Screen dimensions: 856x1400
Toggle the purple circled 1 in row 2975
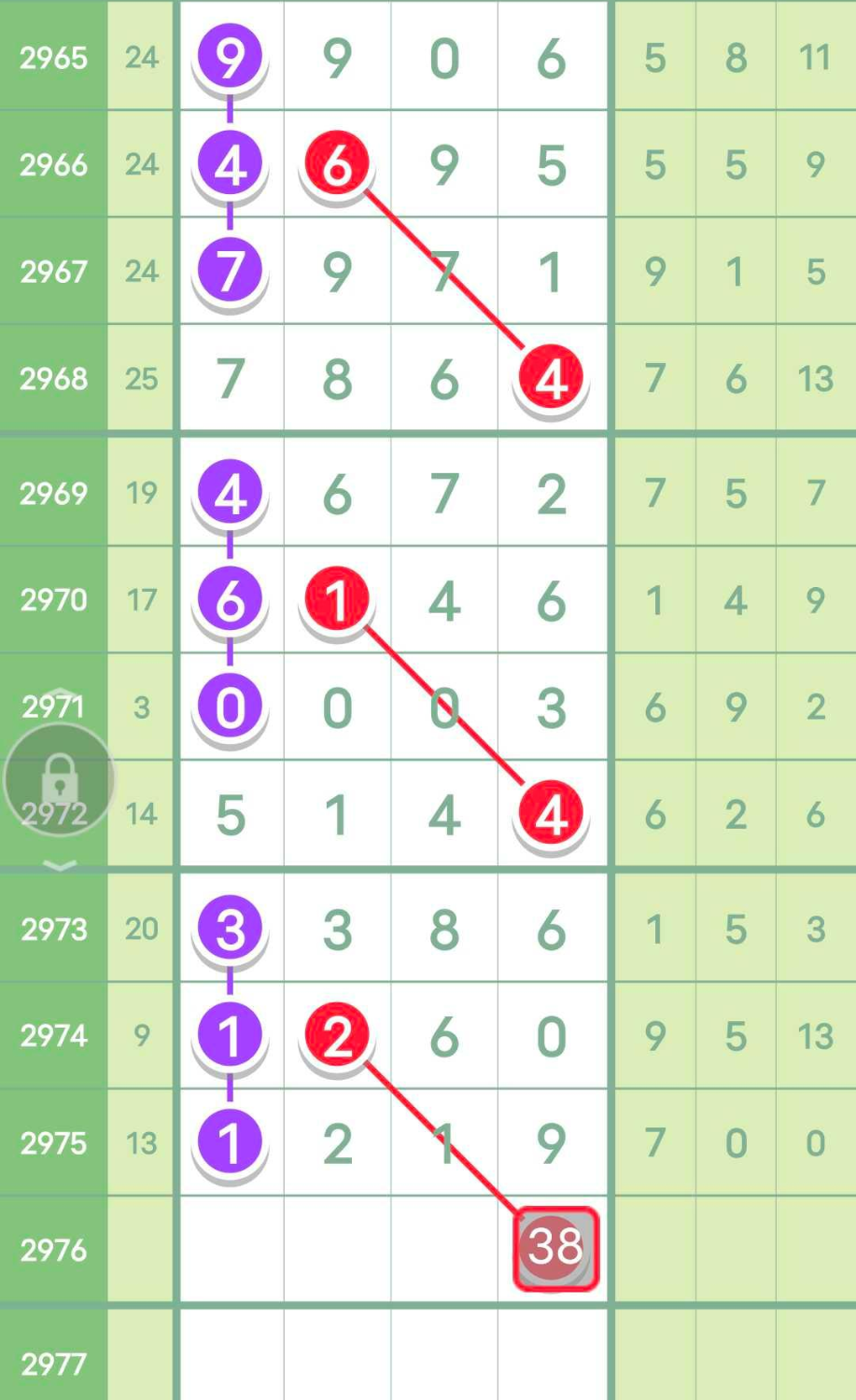tap(230, 1141)
